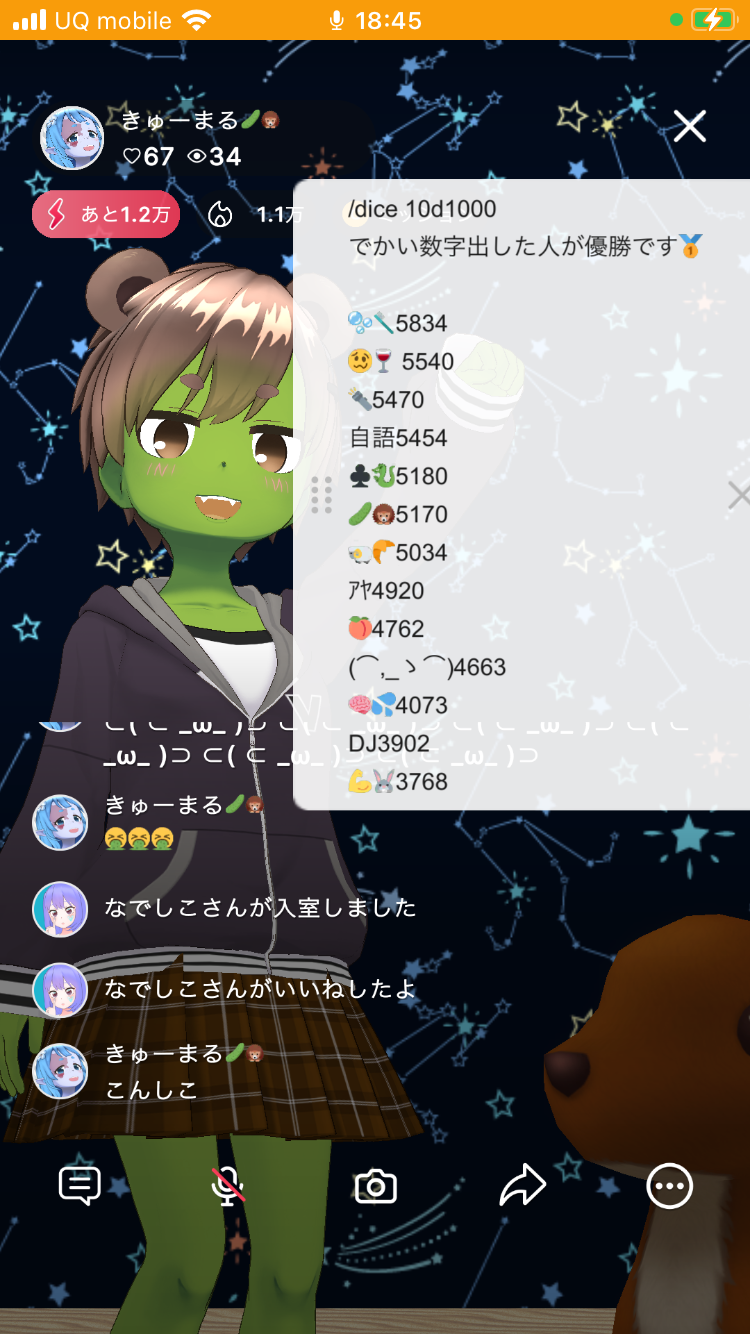
Task: Open the comment input icon
Action: coord(80,1186)
